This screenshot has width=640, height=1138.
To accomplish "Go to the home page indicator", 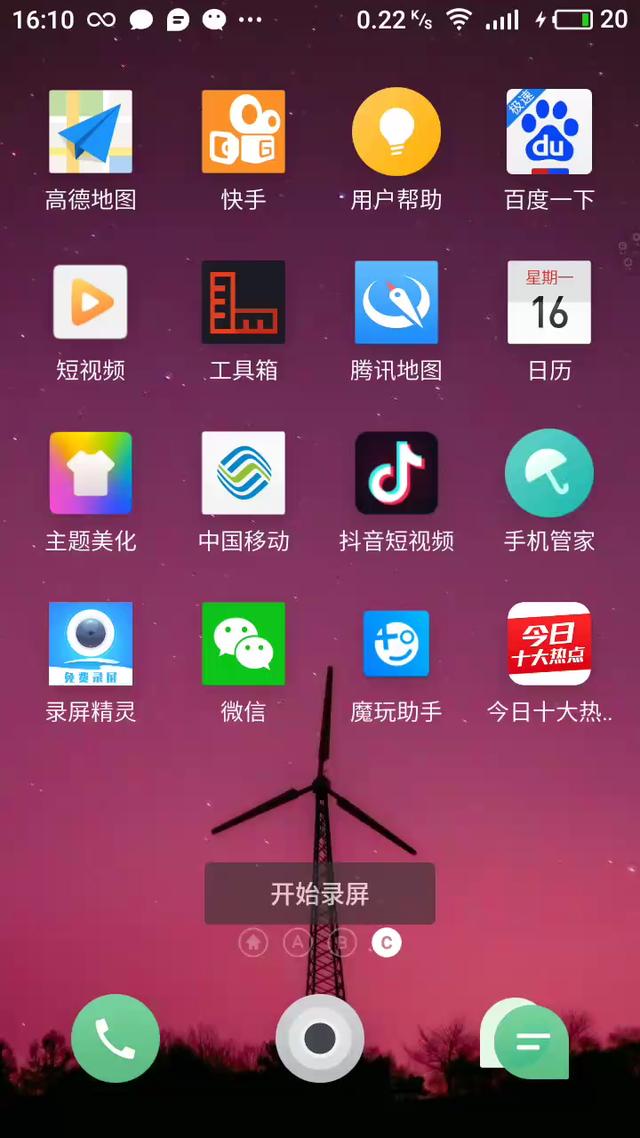I will pyautogui.click(x=253, y=942).
